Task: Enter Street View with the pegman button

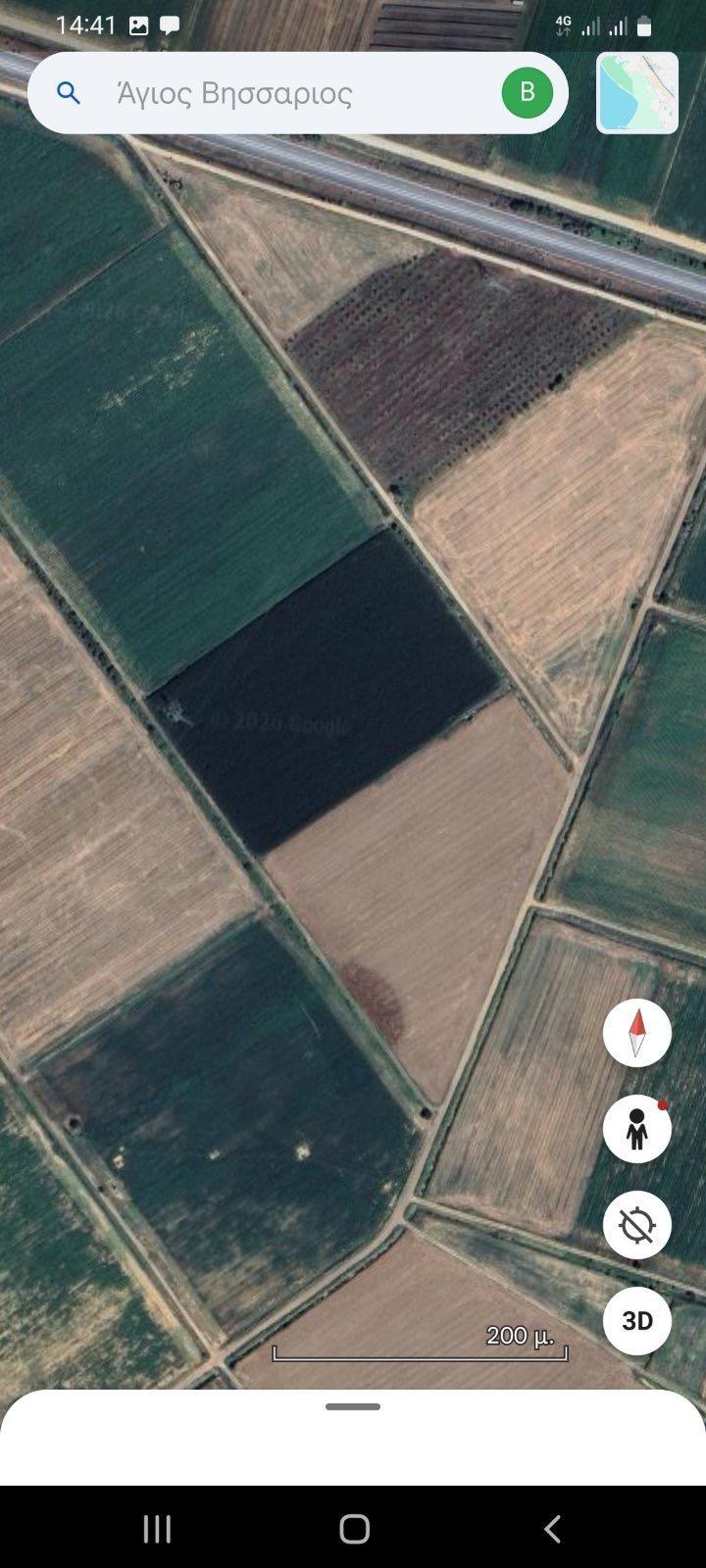Action: point(637,1129)
